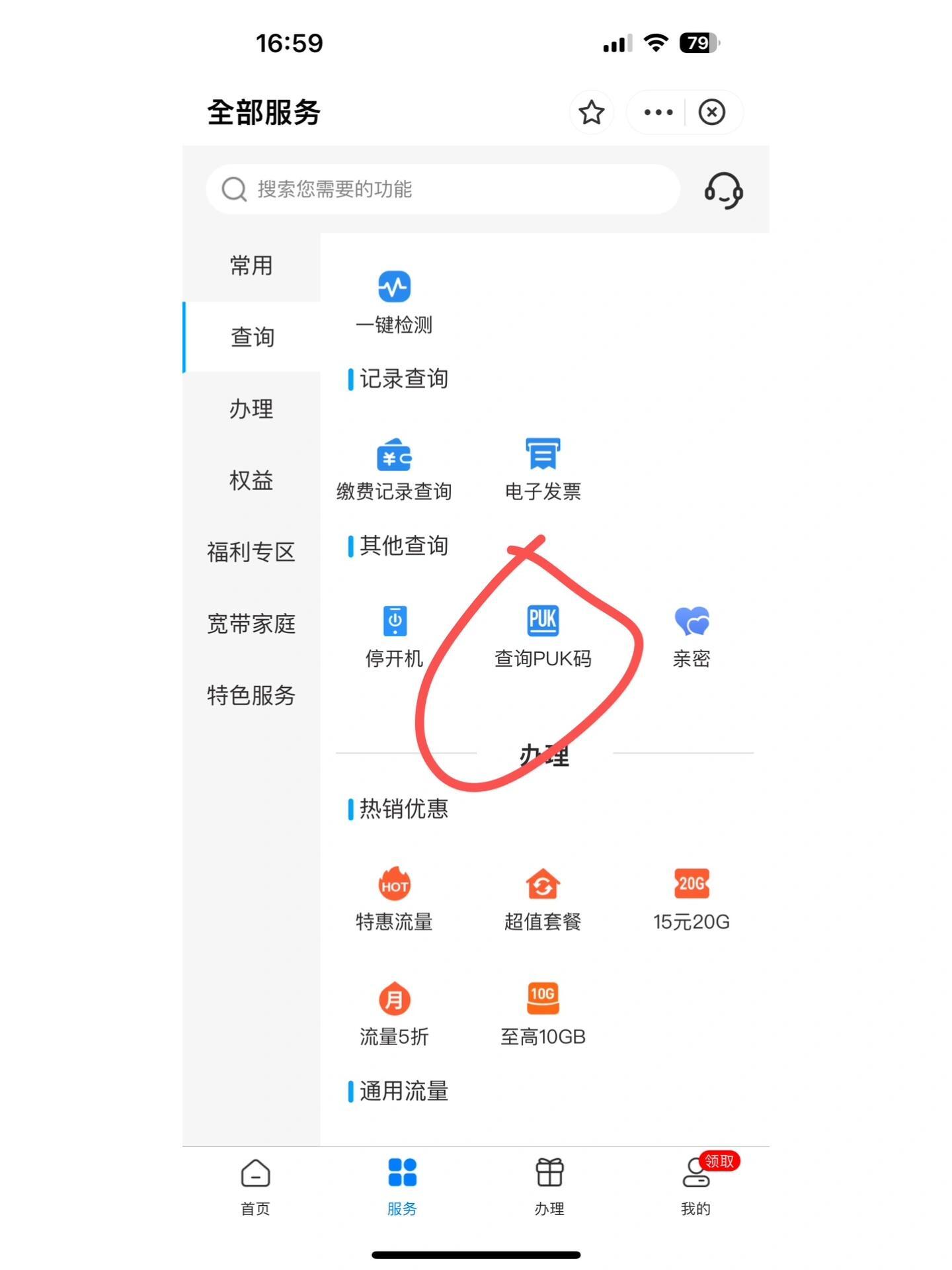
Task: Open 特色服务 category
Action: coord(251,695)
